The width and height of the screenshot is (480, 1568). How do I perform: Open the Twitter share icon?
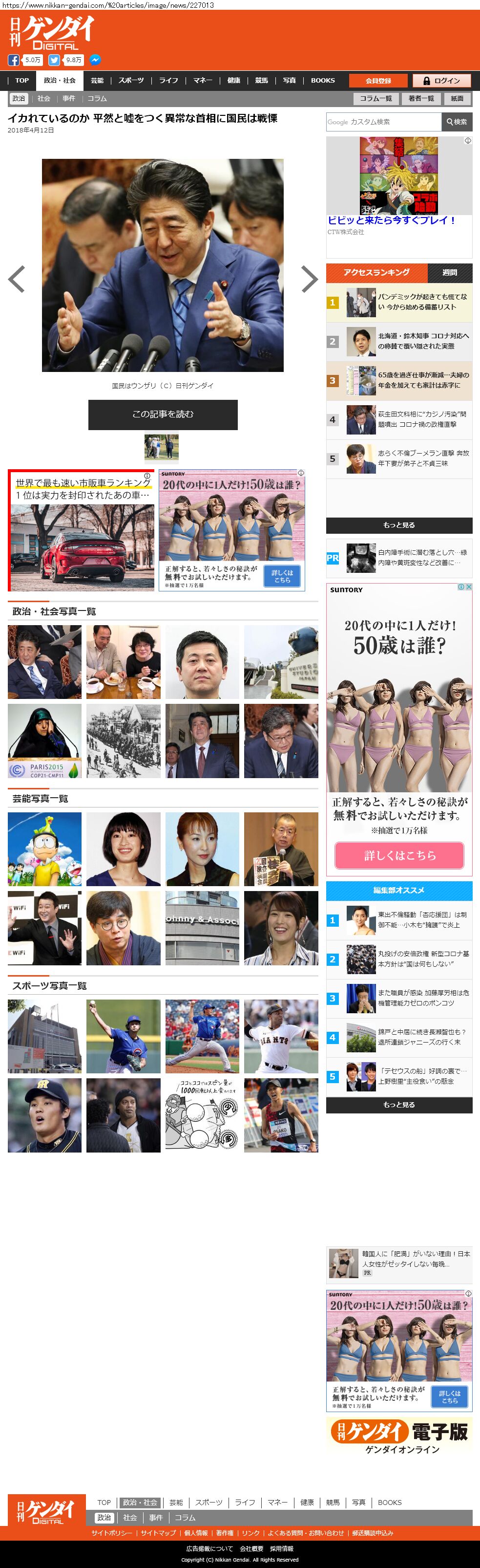54,60
